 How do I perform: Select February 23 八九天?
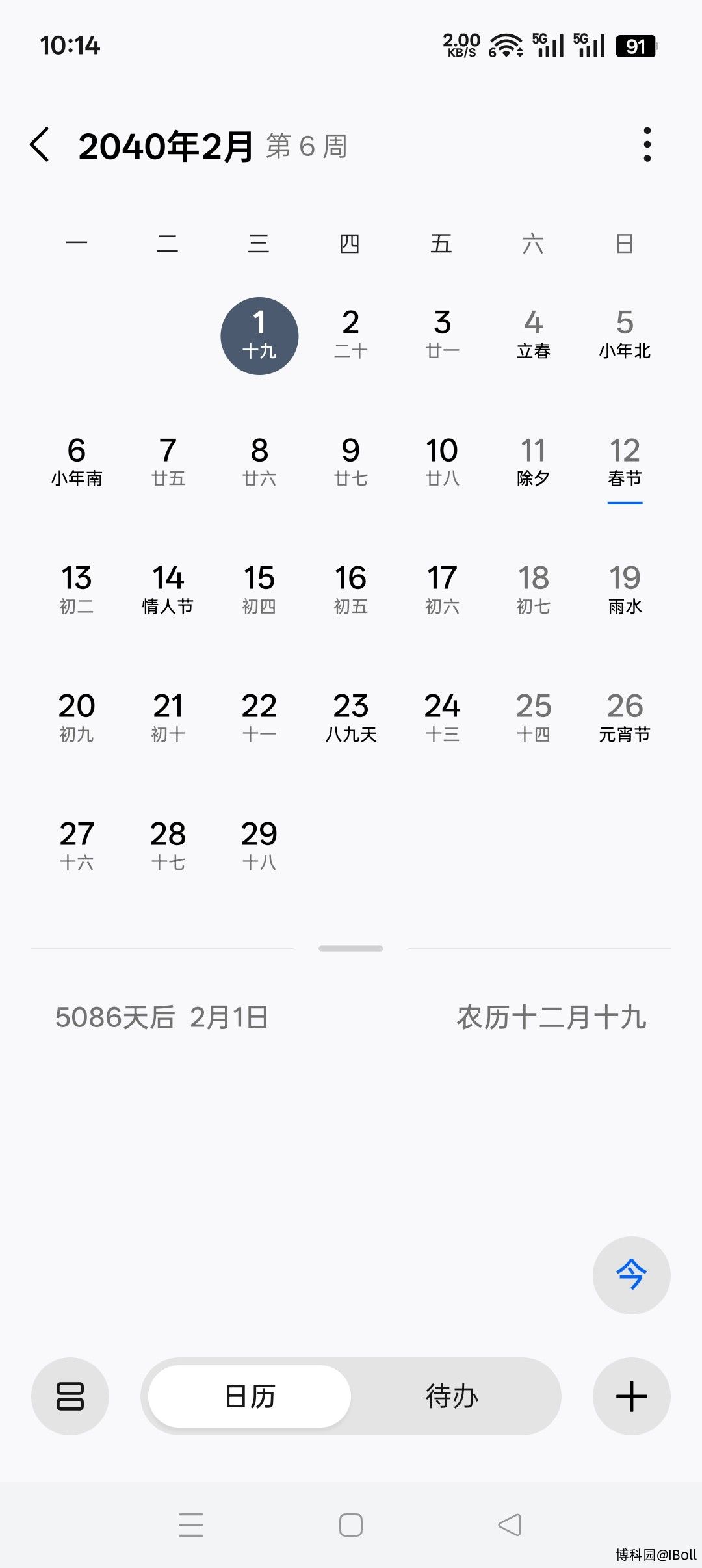[351, 718]
